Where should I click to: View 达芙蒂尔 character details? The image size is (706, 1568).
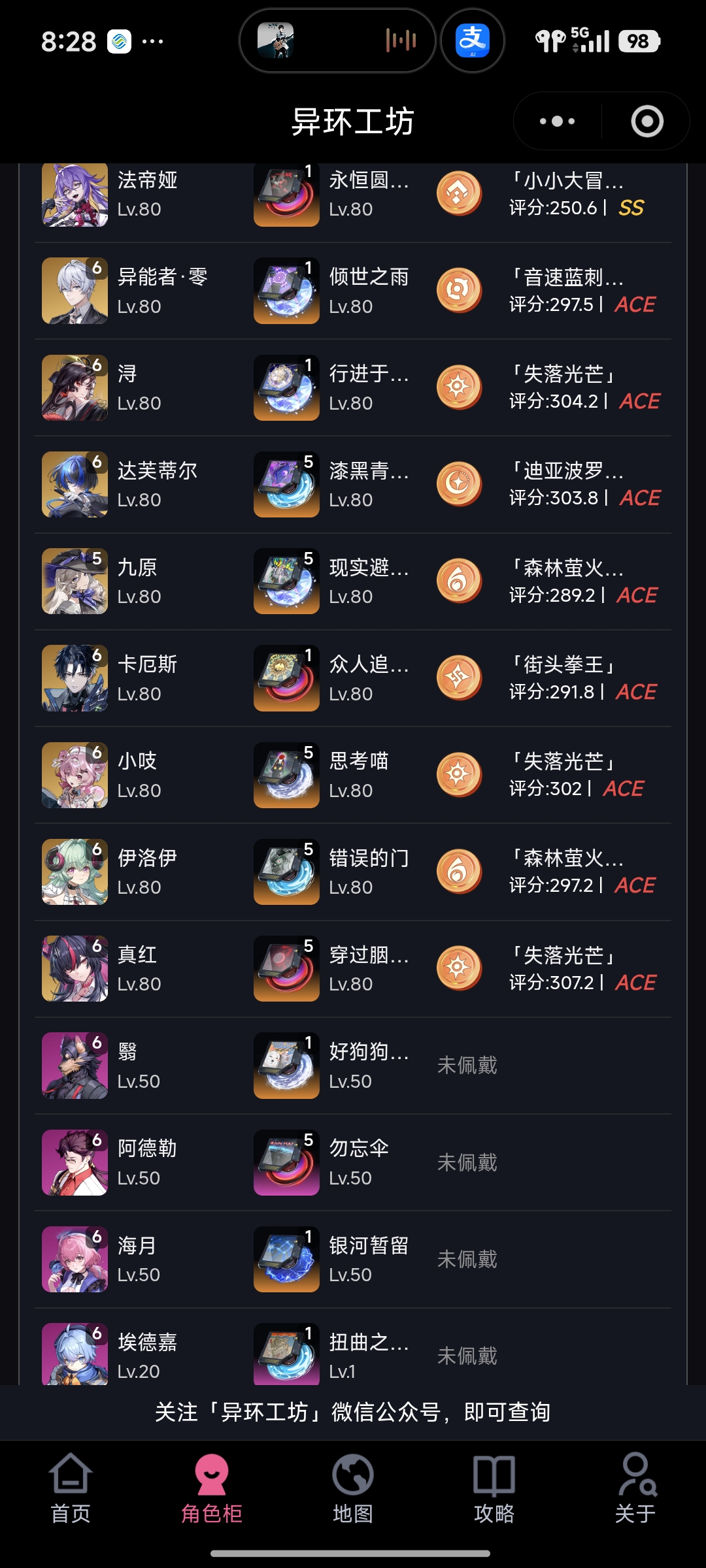[x=353, y=484]
